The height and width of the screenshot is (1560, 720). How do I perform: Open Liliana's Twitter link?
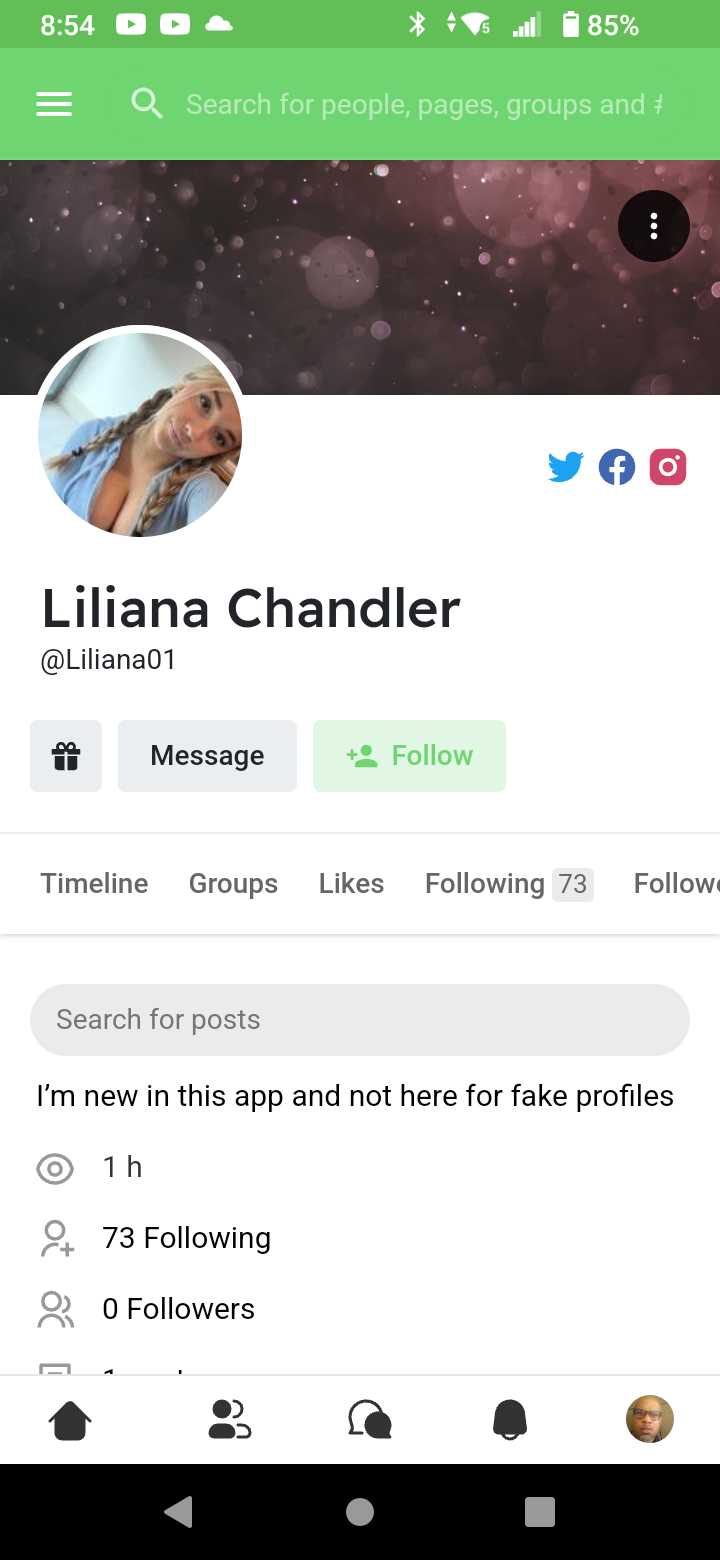565,467
